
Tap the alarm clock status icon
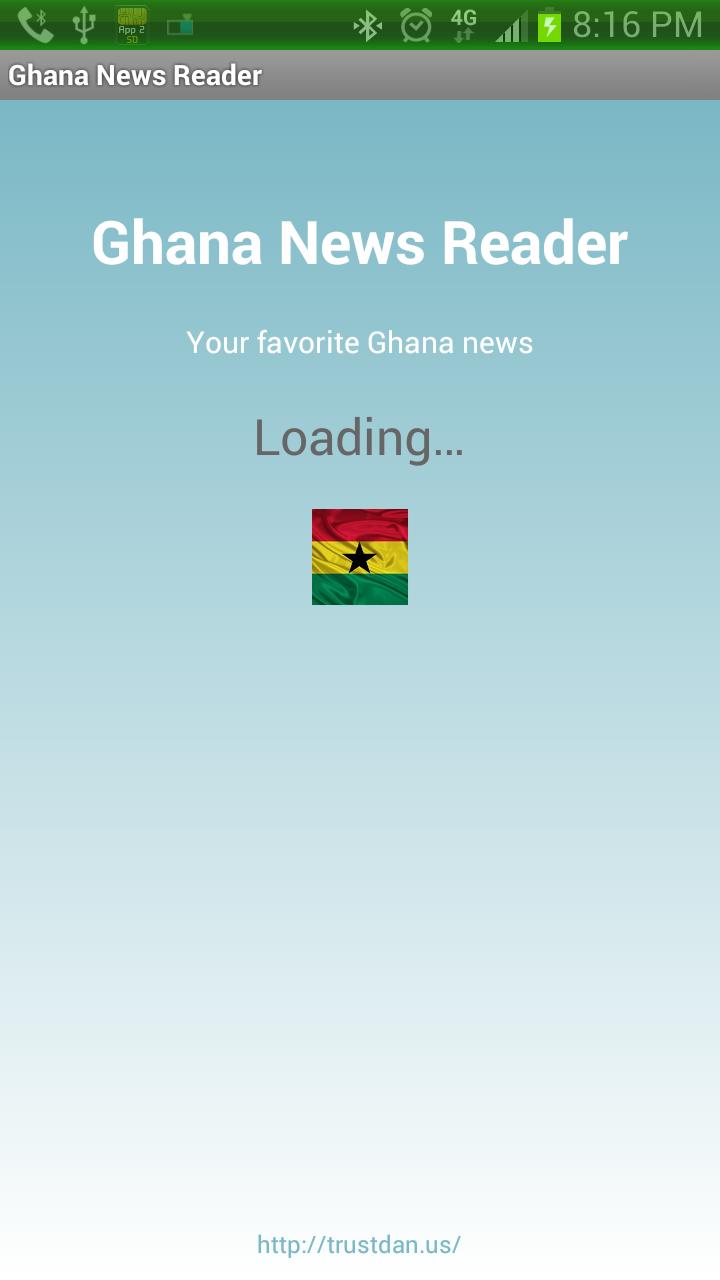[414, 24]
